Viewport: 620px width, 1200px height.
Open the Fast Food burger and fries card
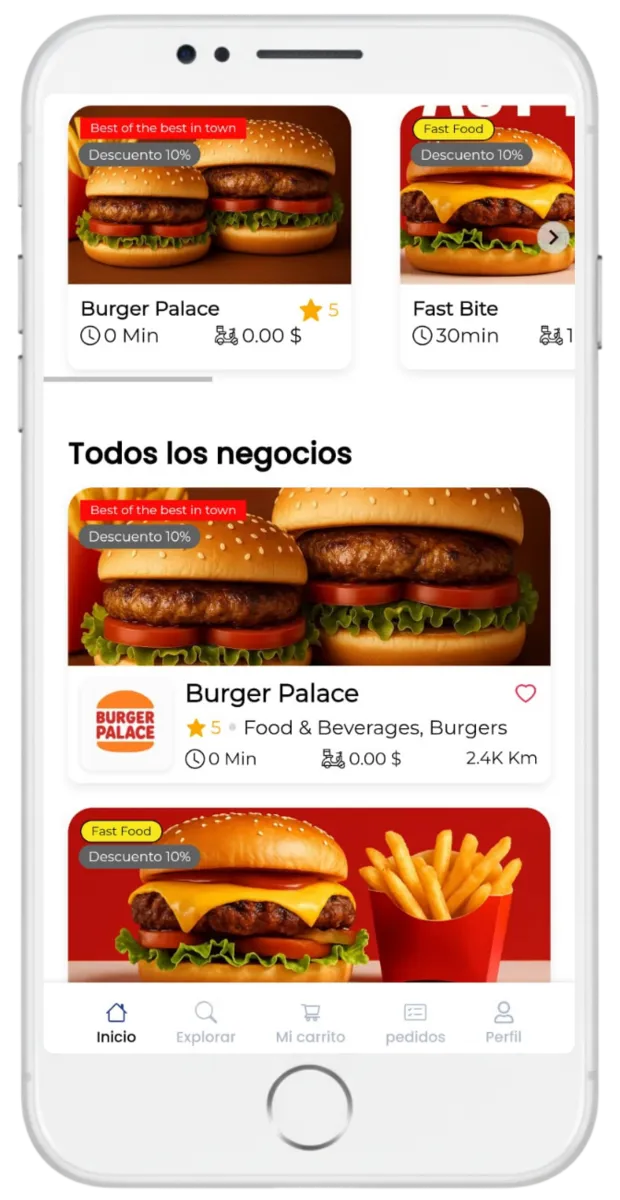[309, 895]
